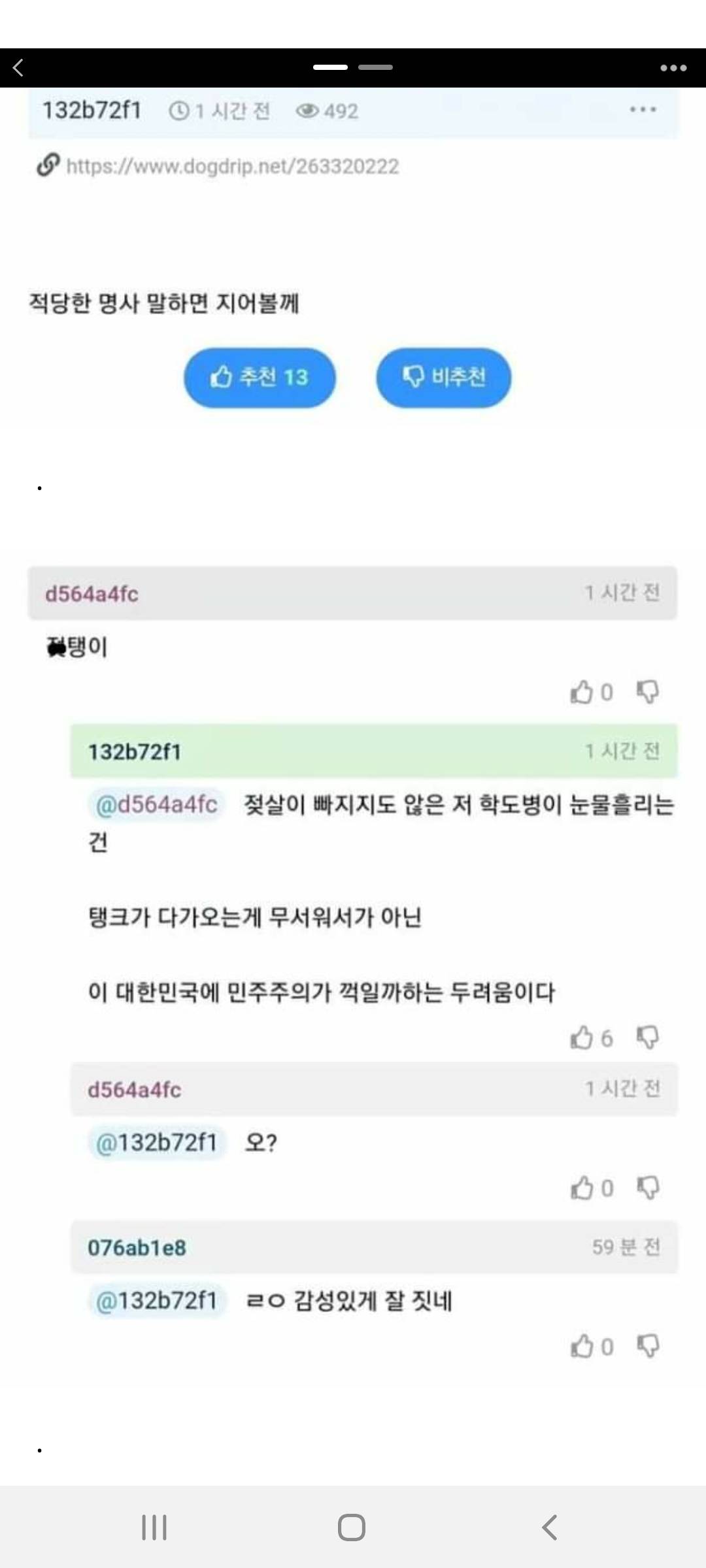Go back using the top-left arrow
This screenshot has width=706, height=1568.
[x=19, y=67]
